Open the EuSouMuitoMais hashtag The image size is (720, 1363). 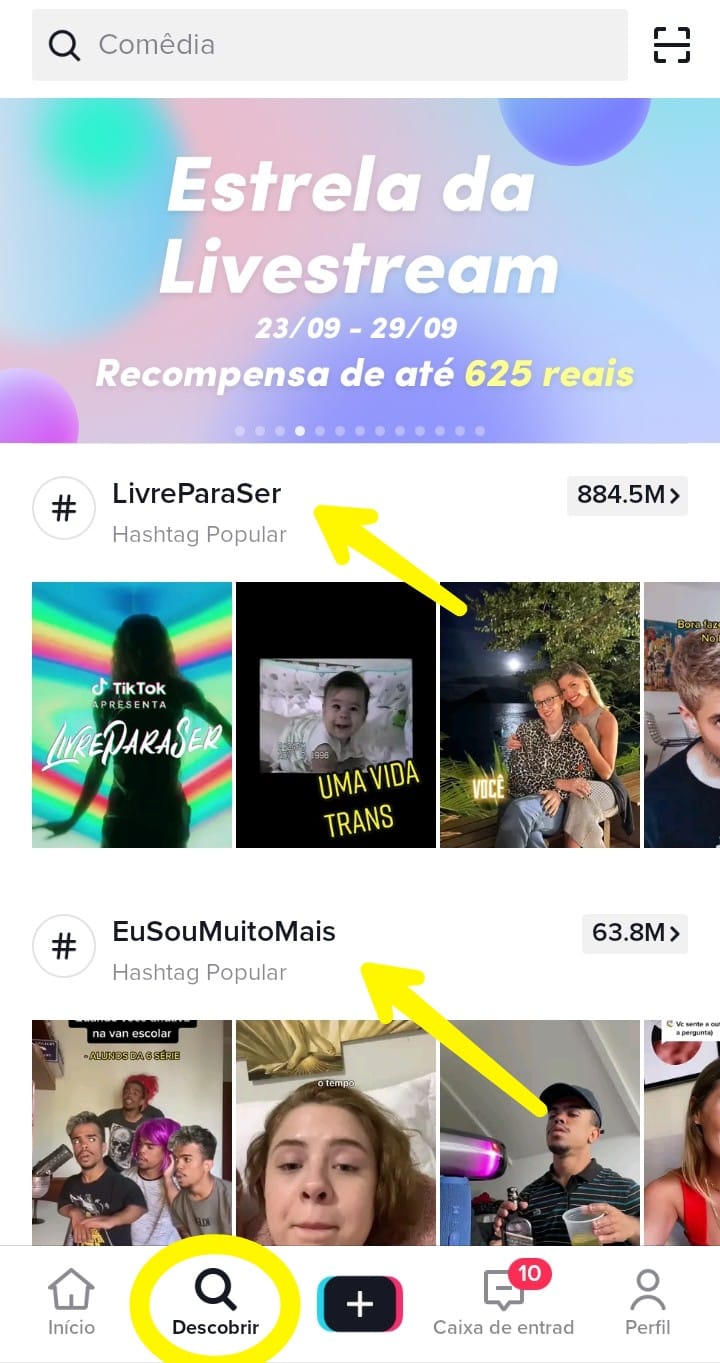(224, 932)
